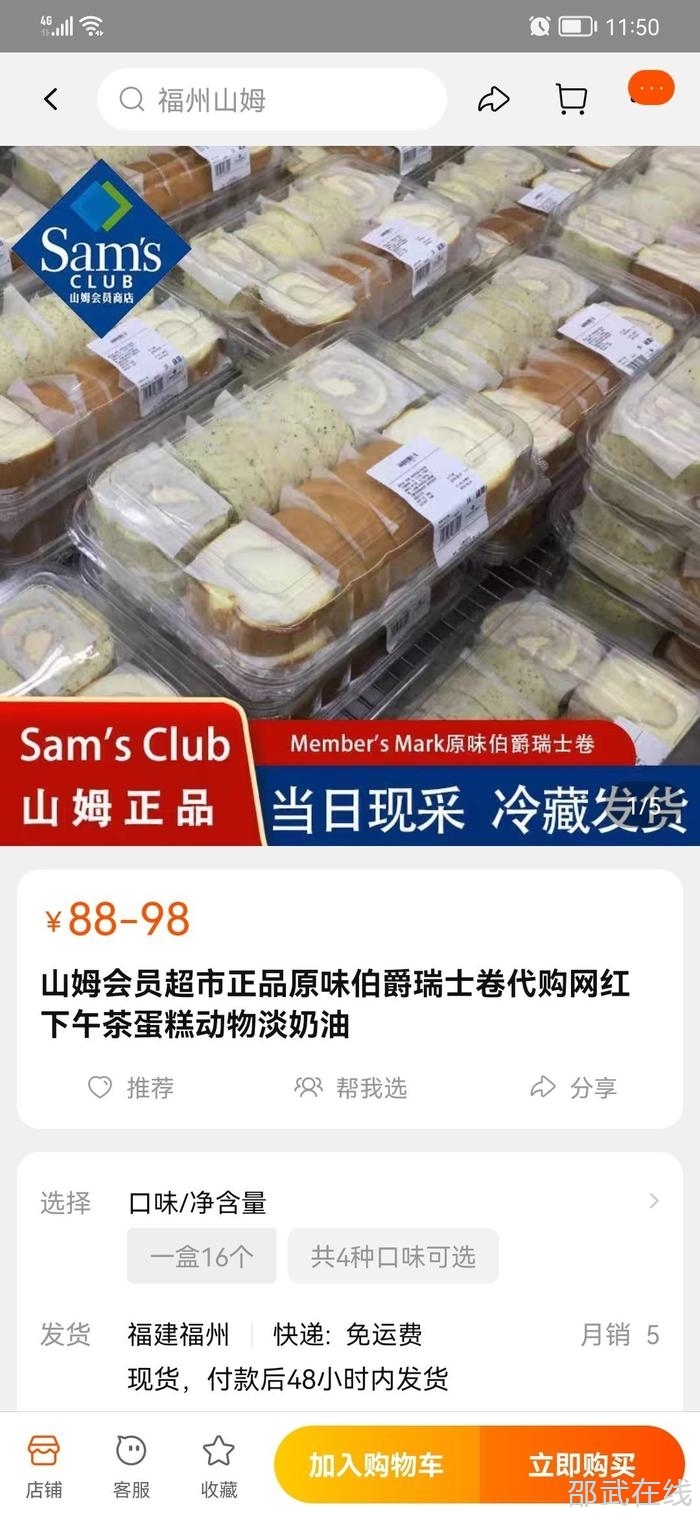
Task: Open the Sam's Club product image
Action: coord(350,495)
